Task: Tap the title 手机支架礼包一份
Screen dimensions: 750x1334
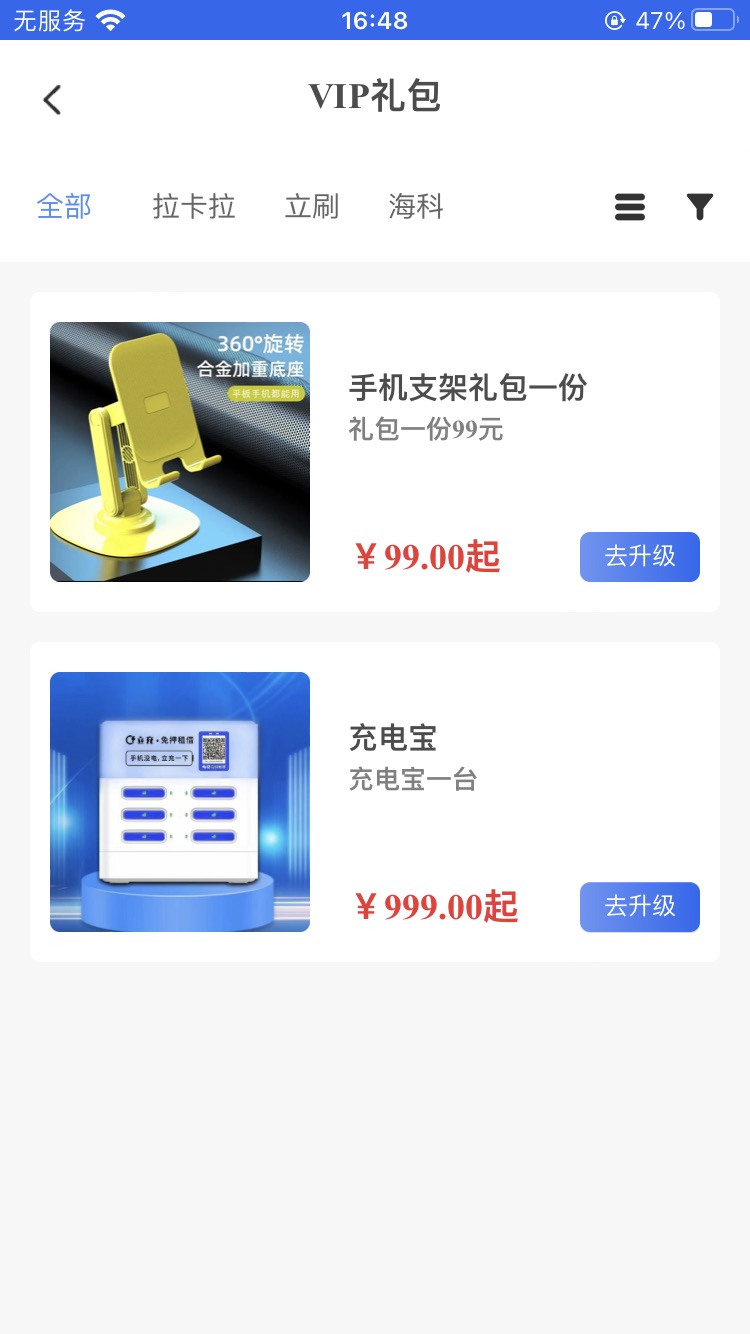Action: 470,388
